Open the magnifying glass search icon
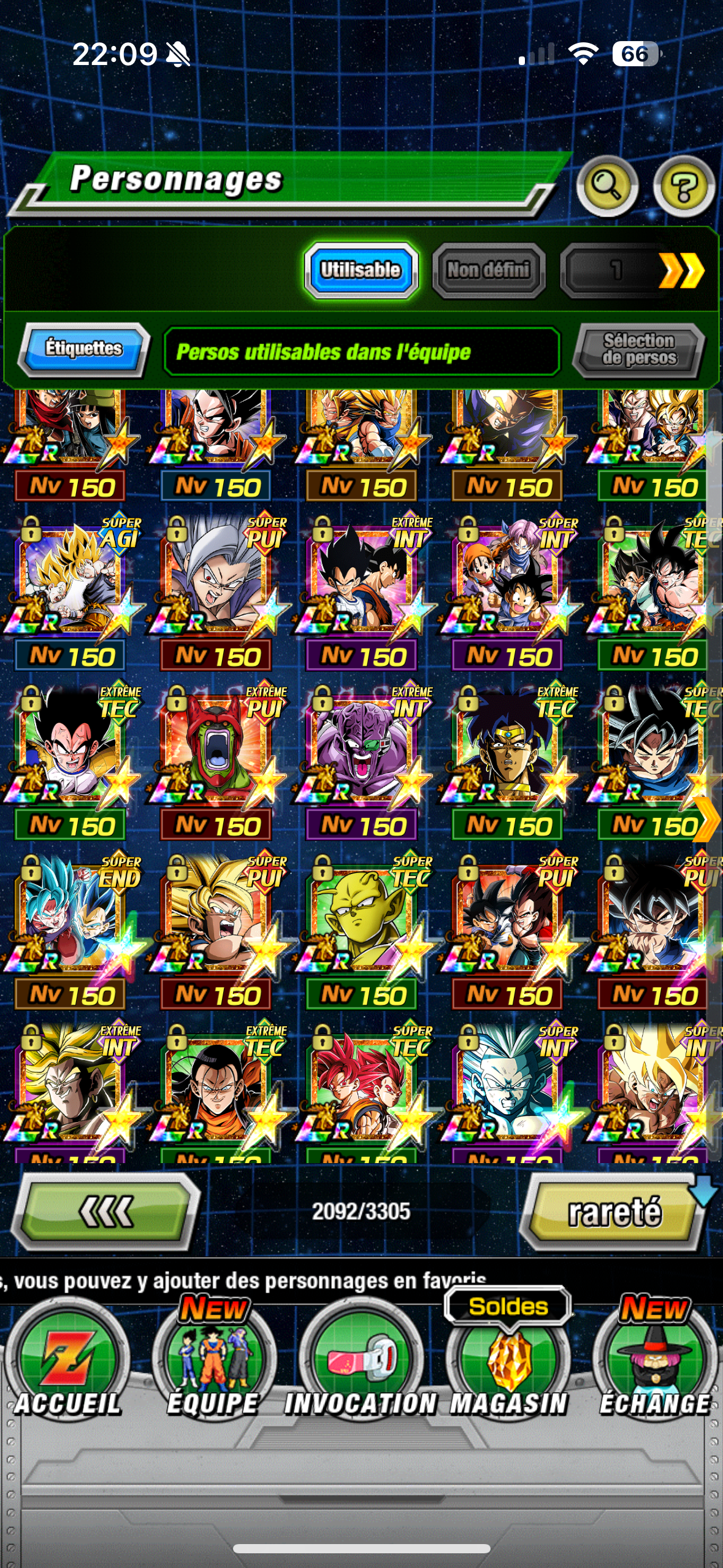 tap(606, 186)
